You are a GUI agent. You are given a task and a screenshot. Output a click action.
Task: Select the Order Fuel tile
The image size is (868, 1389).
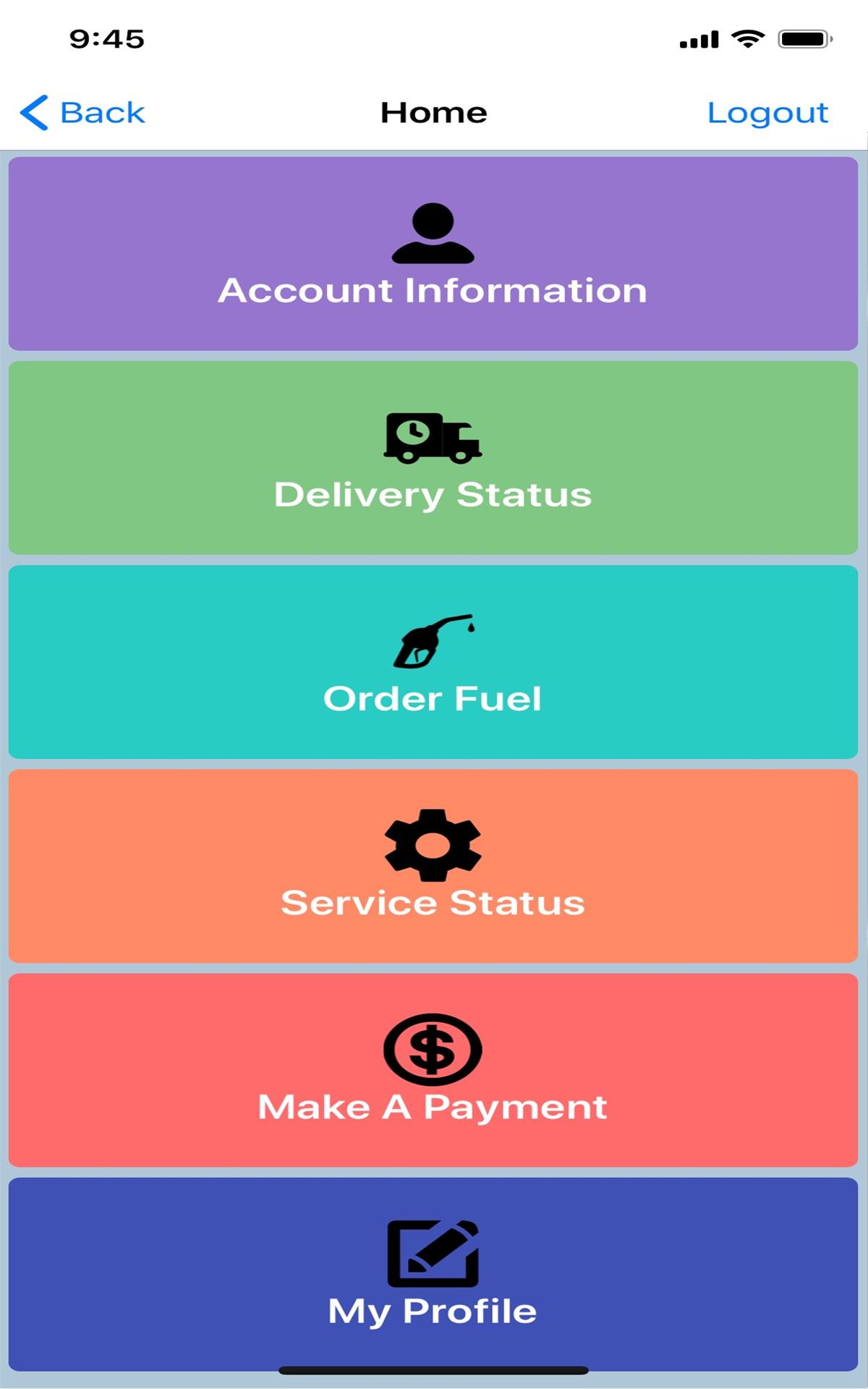pos(433,662)
